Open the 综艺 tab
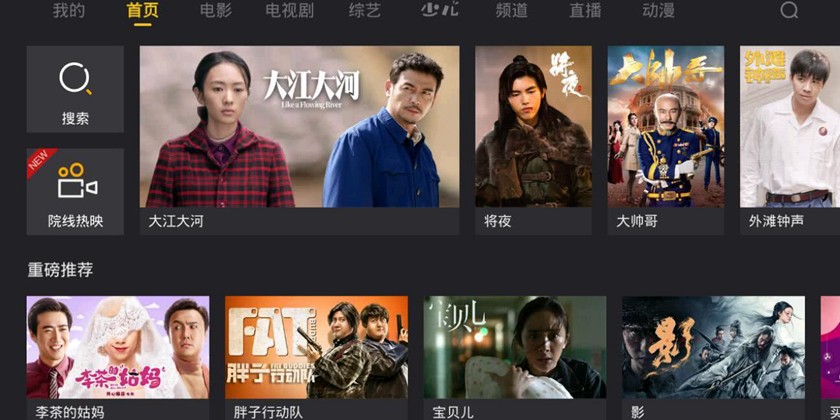The height and width of the screenshot is (420, 840). (364, 11)
